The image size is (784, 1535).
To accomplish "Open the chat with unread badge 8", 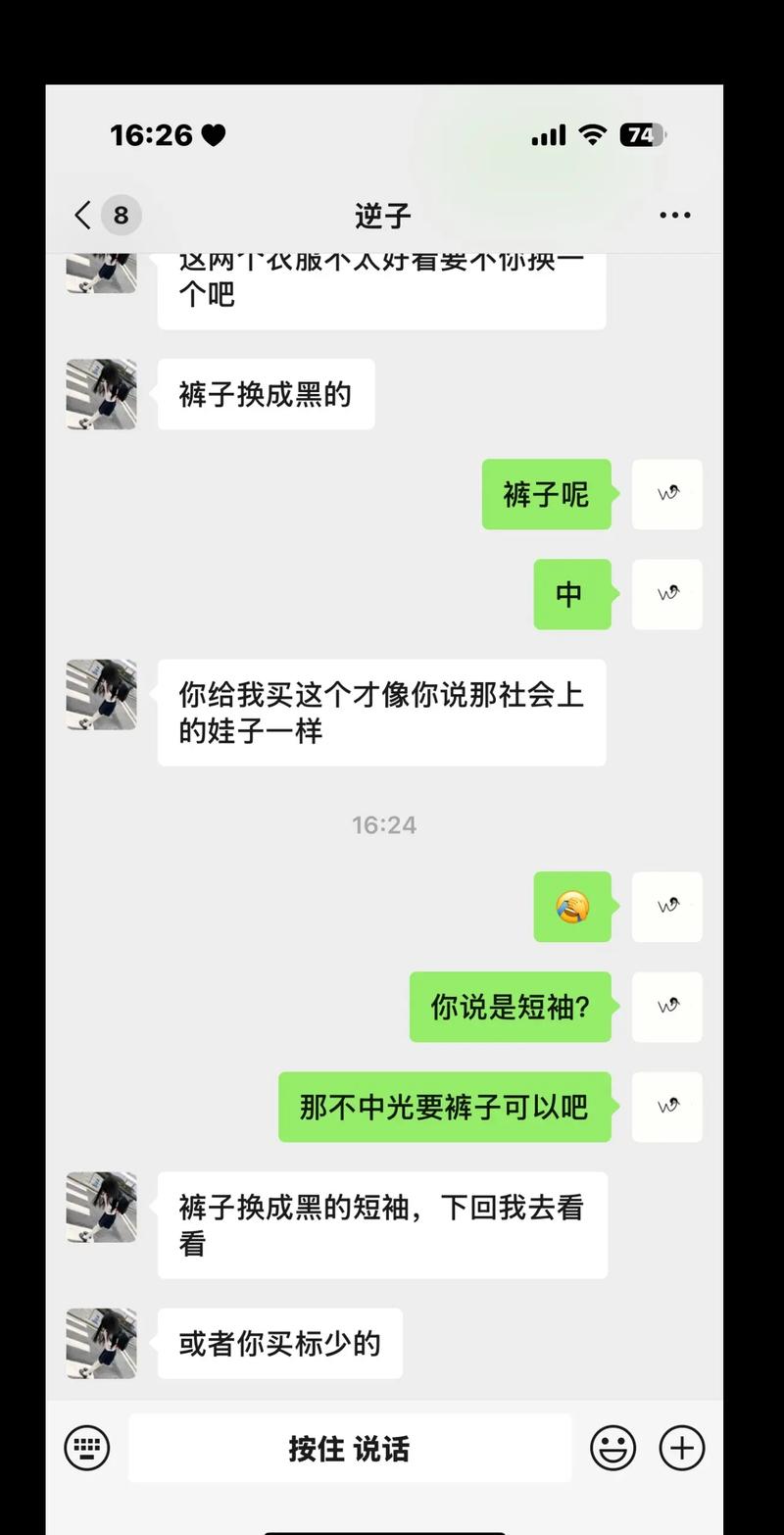I will (120, 215).
